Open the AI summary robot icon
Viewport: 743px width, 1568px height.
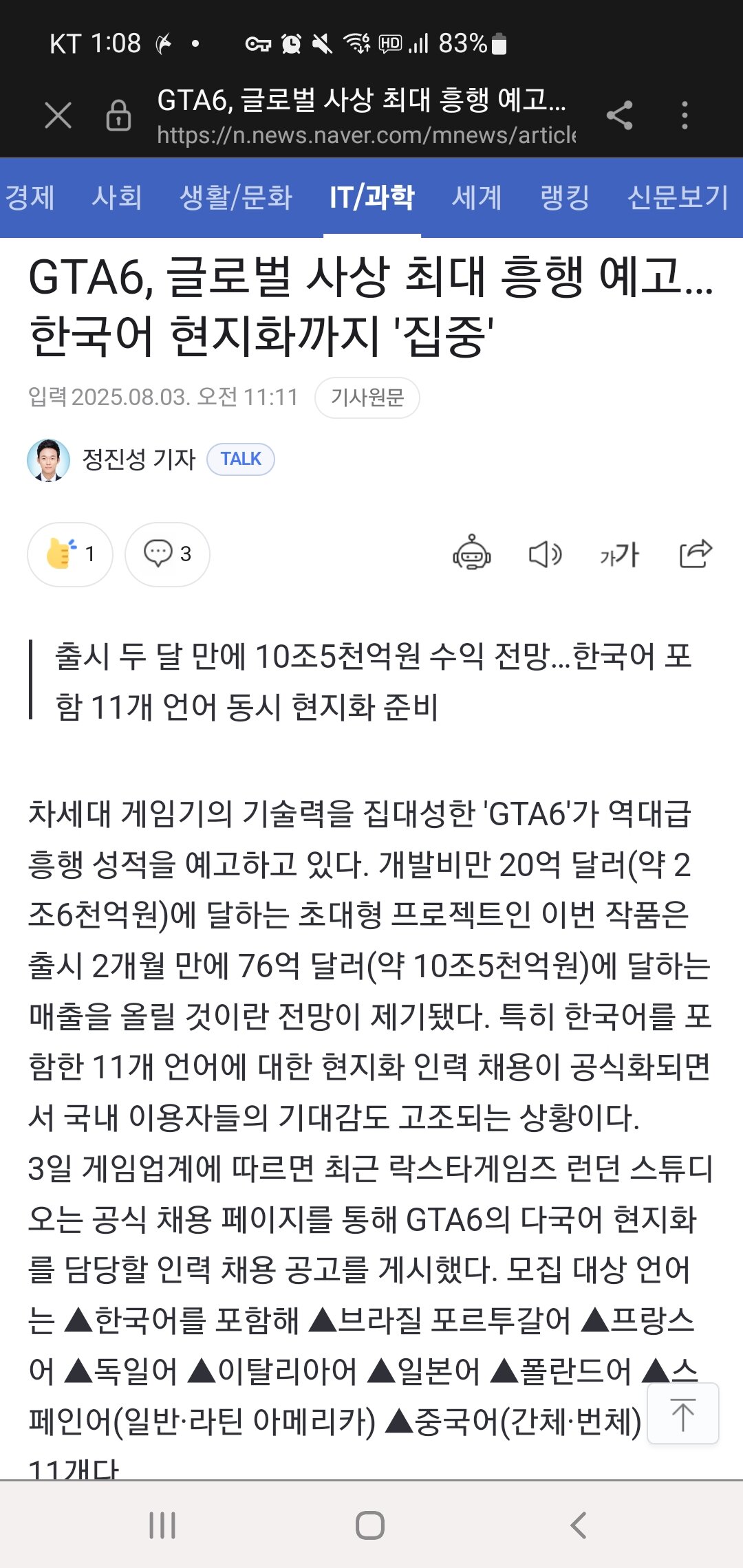click(471, 553)
